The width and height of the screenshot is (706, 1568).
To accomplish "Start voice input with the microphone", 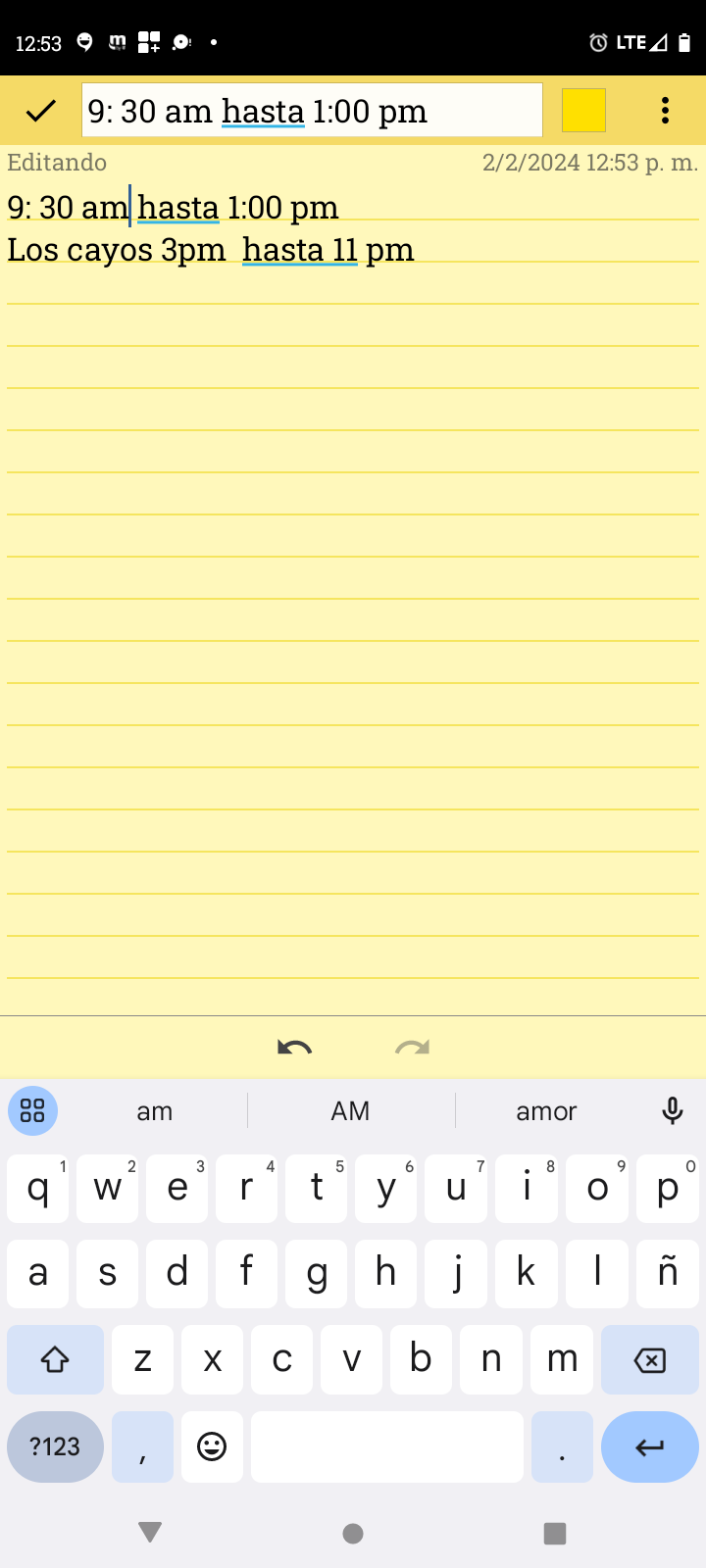I will 673,1111.
